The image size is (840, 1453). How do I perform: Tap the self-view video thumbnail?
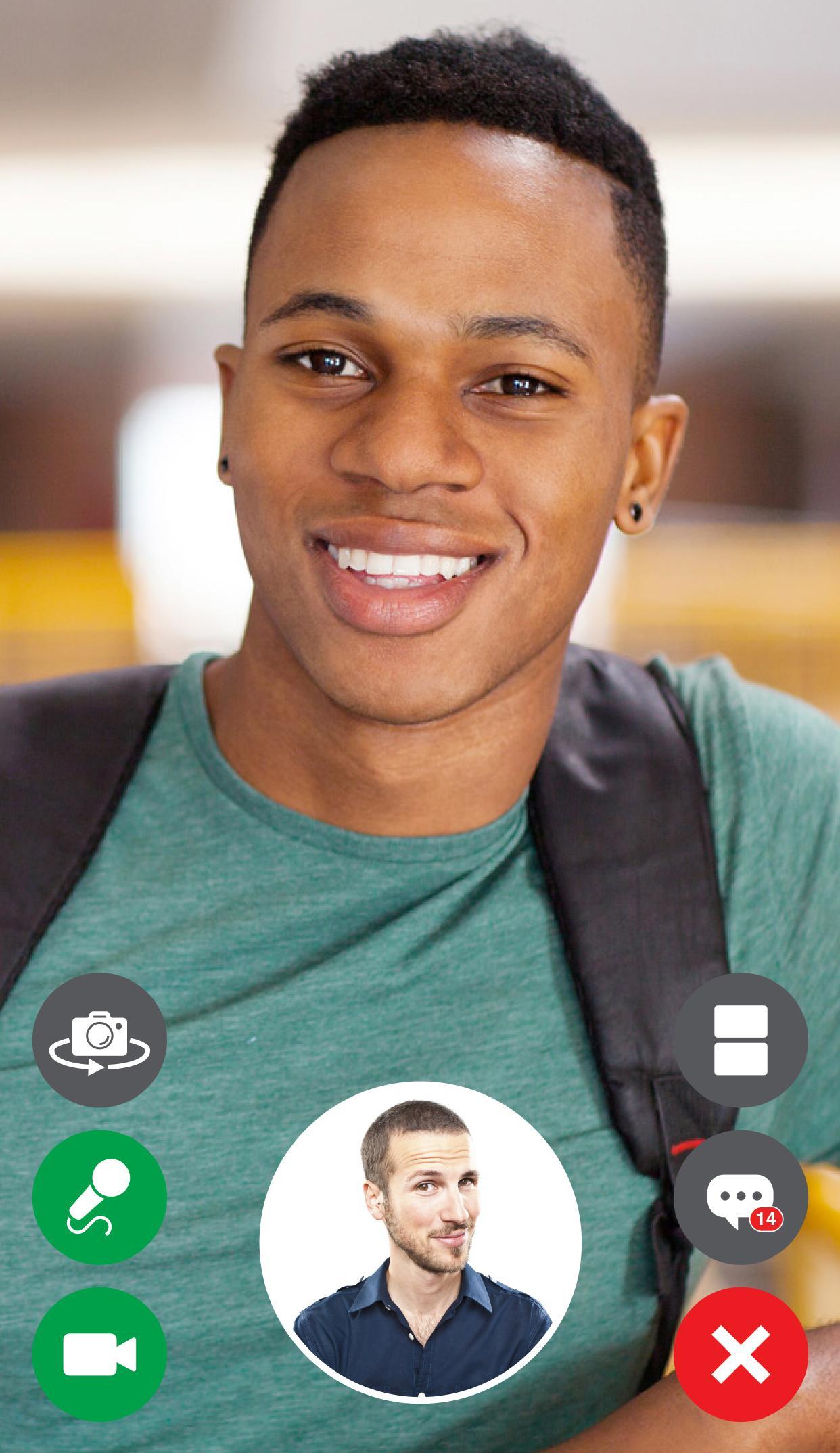[421, 1242]
